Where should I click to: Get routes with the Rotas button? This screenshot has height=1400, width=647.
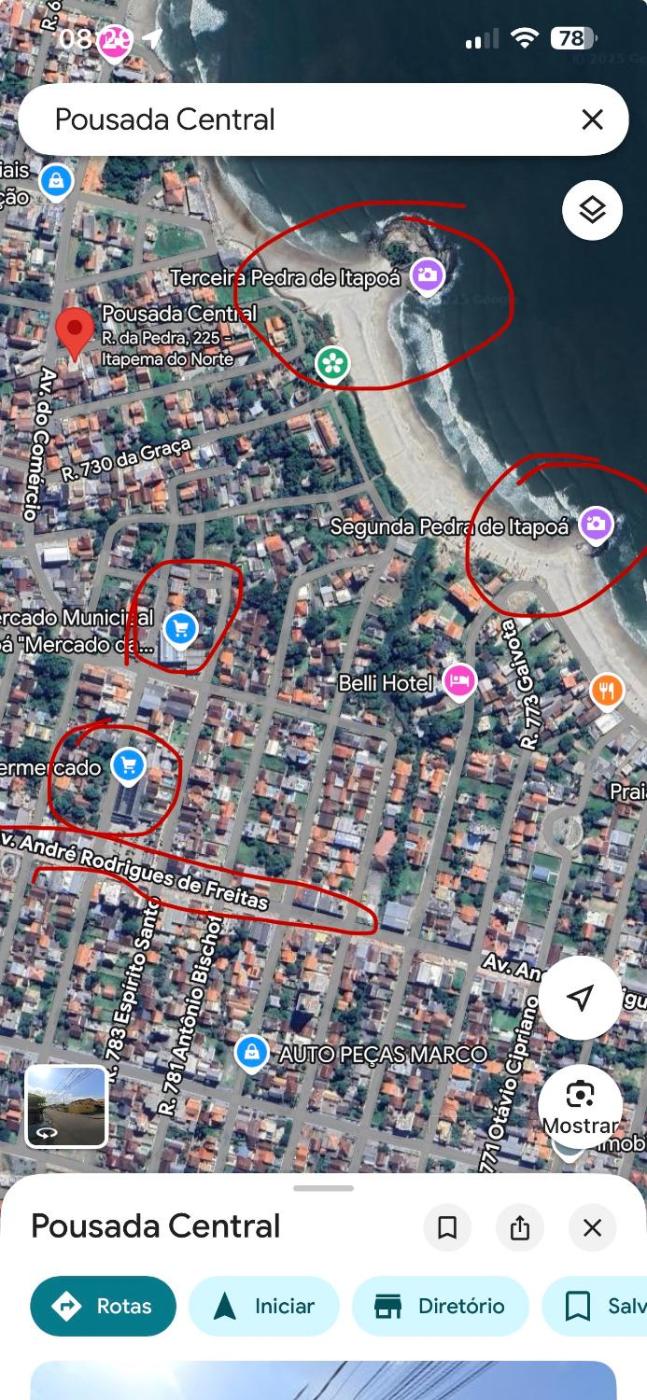coord(103,1306)
